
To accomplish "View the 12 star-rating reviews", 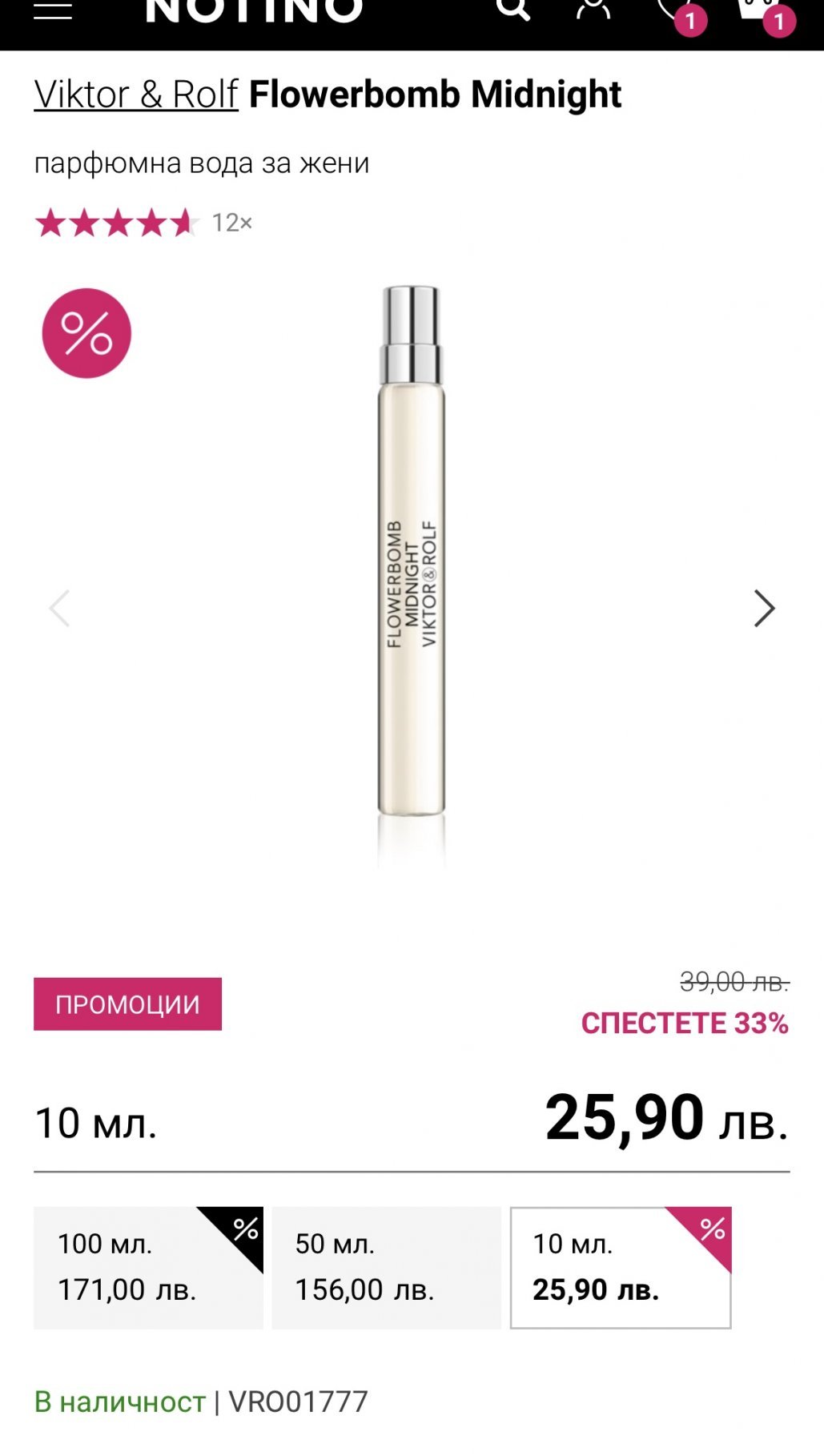I will (143, 223).
